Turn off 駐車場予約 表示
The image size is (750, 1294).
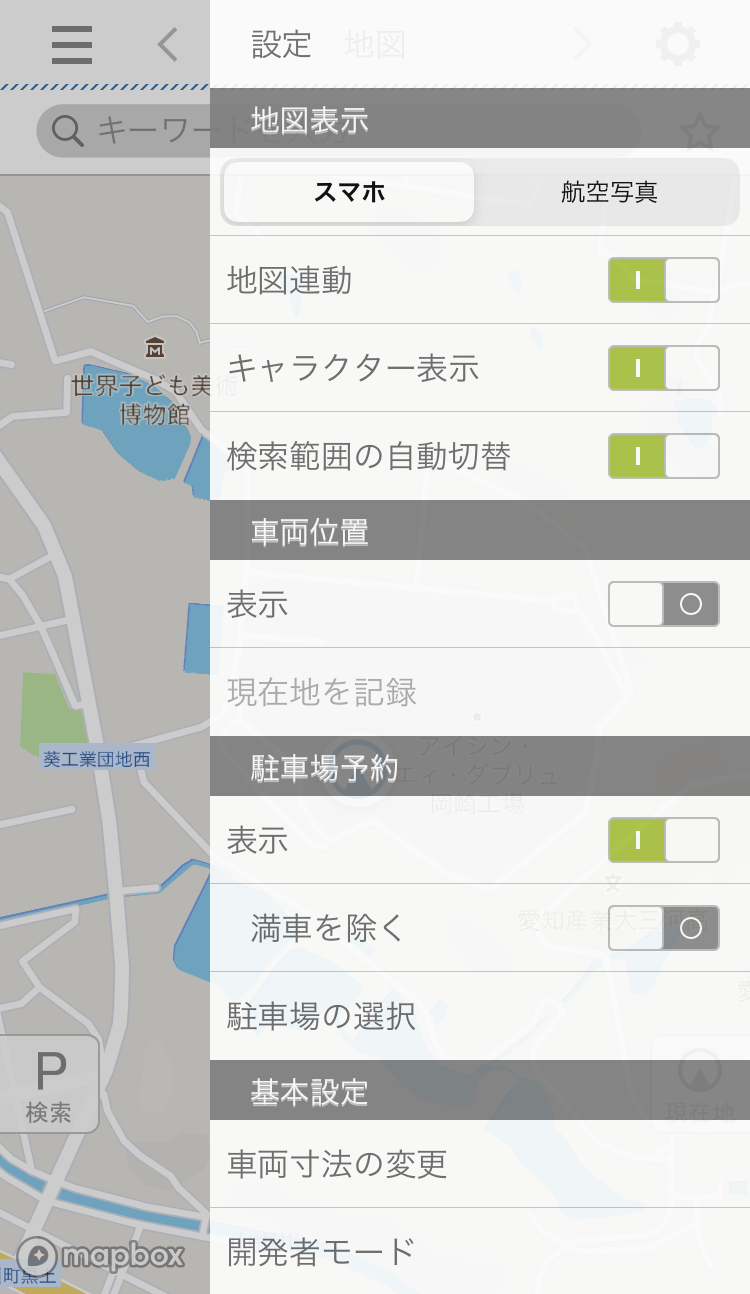[x=663, y=840]
